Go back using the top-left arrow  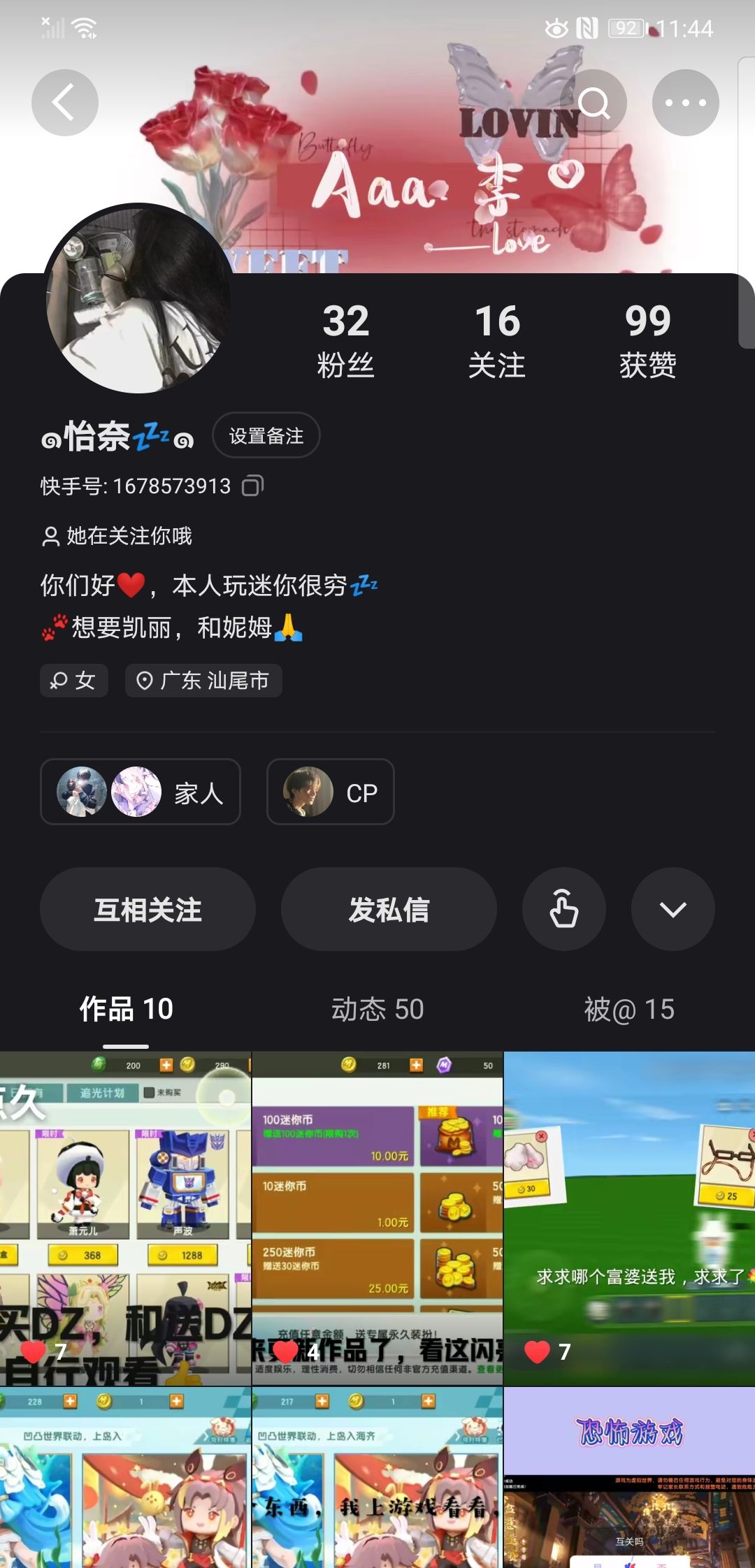64,103
